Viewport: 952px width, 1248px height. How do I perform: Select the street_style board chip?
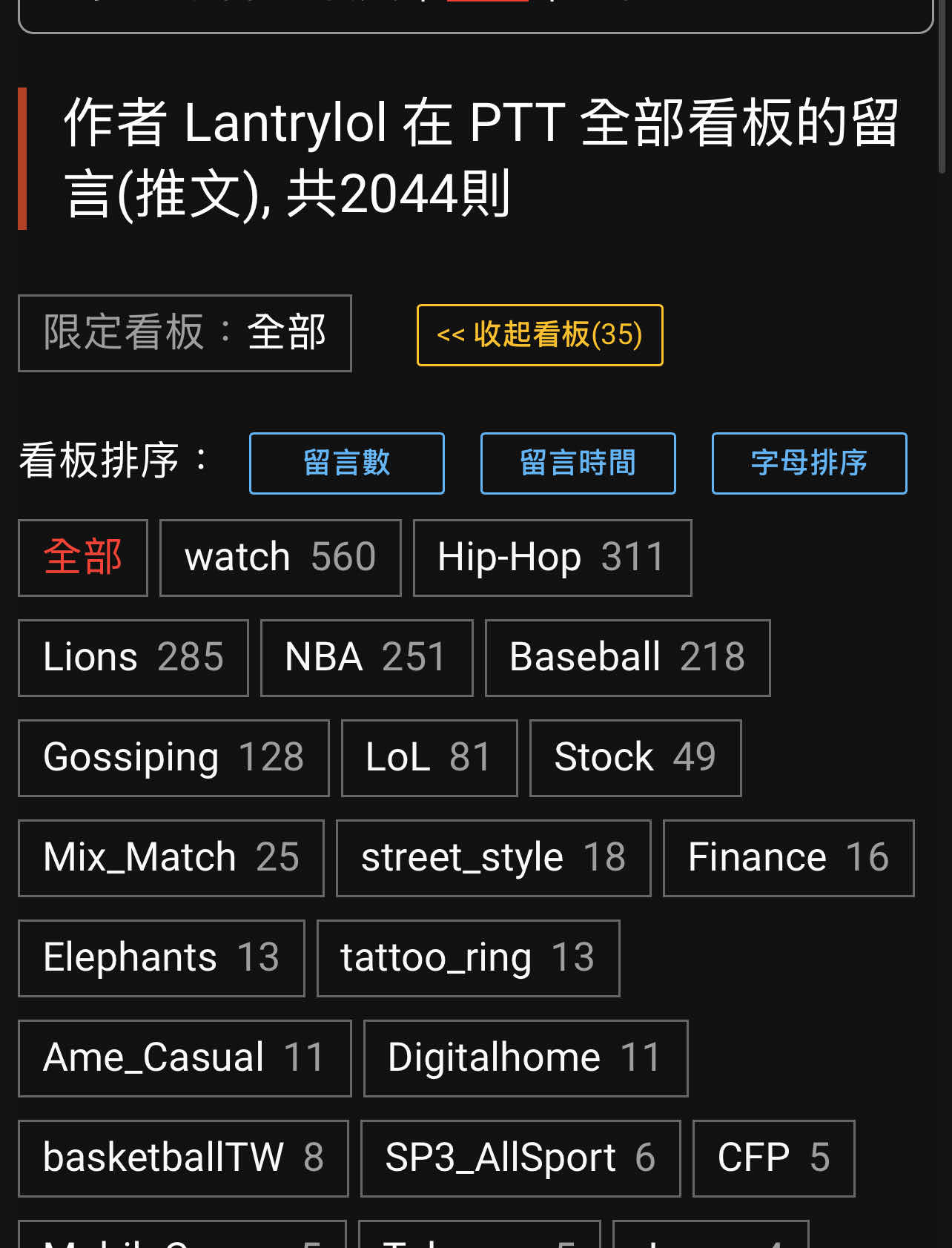click(x=493, y=858)
